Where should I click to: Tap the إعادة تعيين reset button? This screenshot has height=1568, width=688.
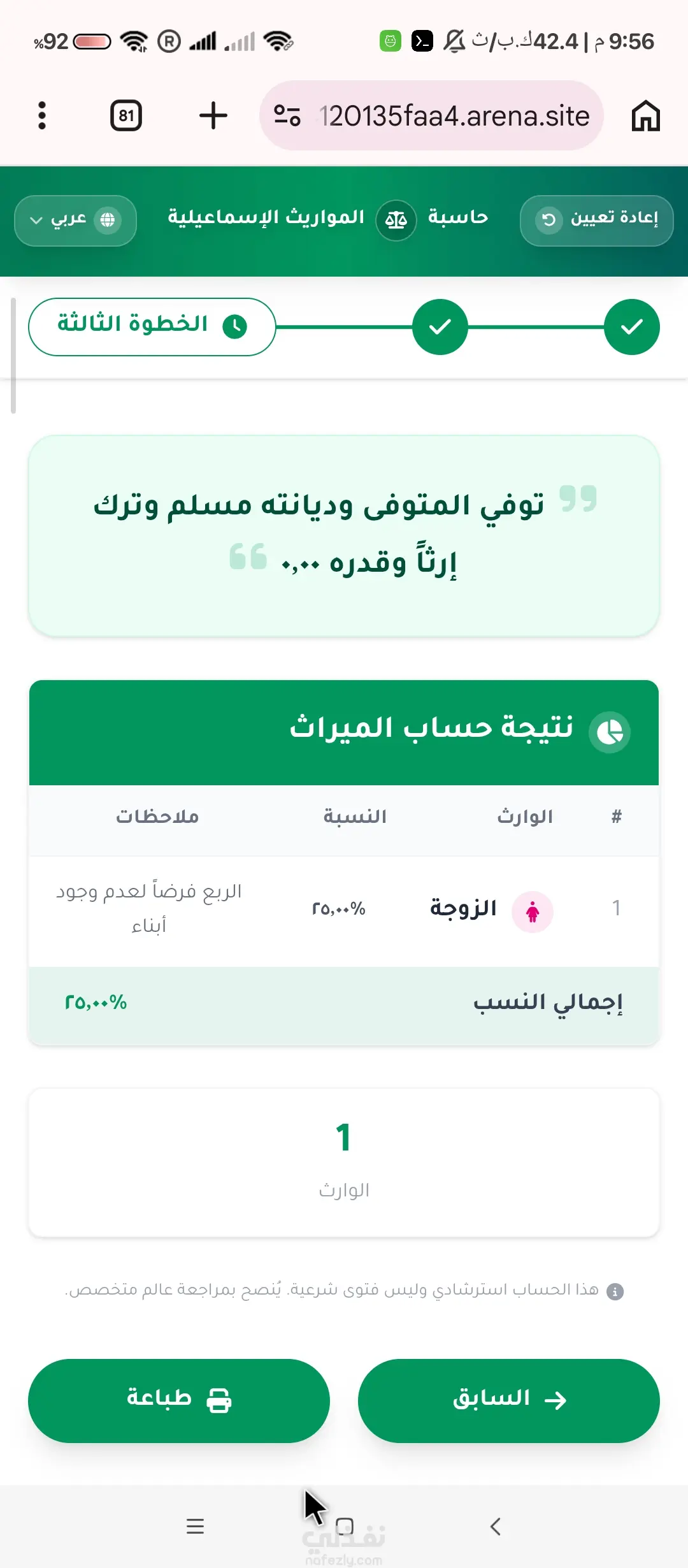click(596, 220)
